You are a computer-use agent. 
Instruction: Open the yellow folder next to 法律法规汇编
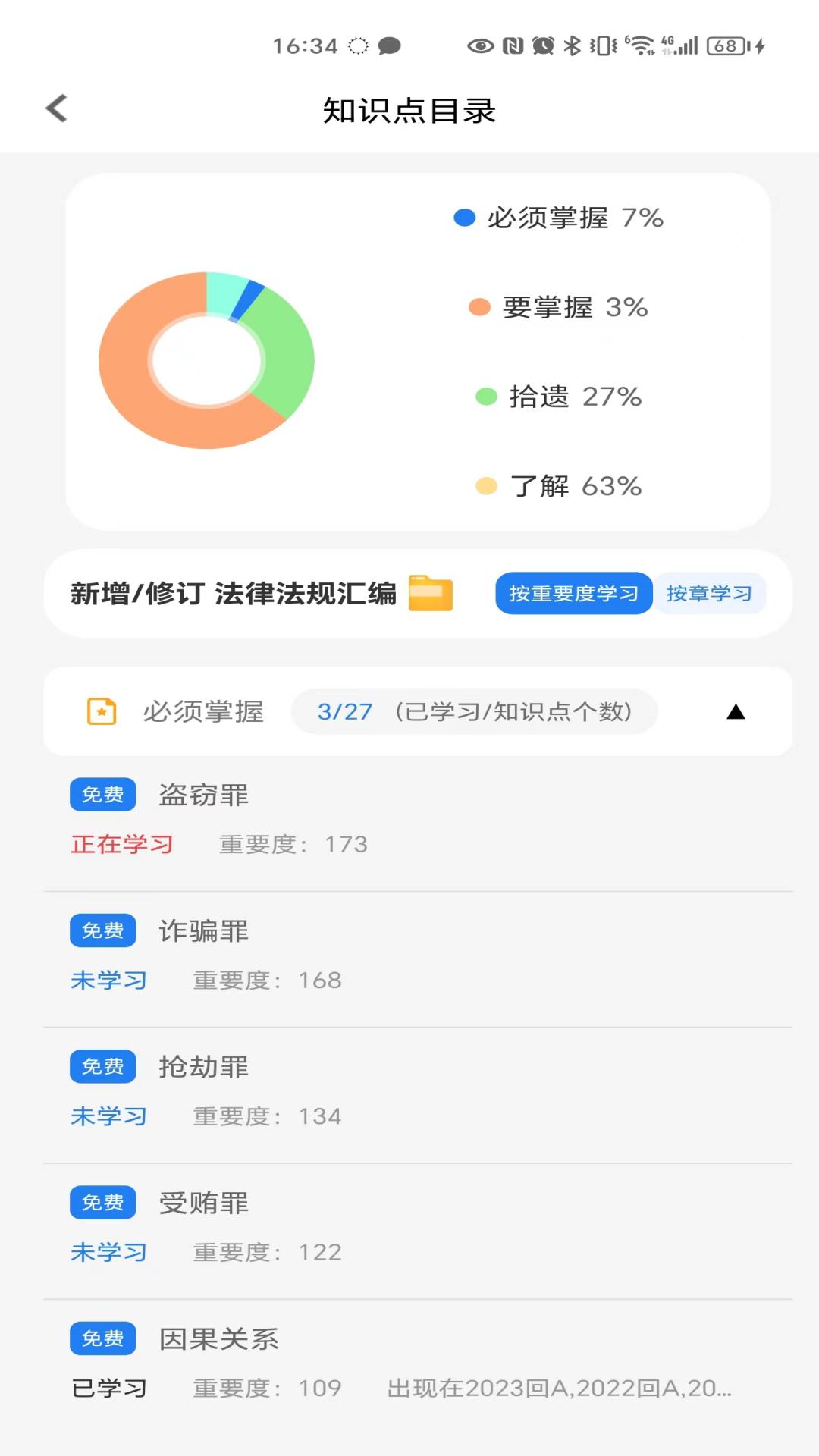tap(429, 595)
